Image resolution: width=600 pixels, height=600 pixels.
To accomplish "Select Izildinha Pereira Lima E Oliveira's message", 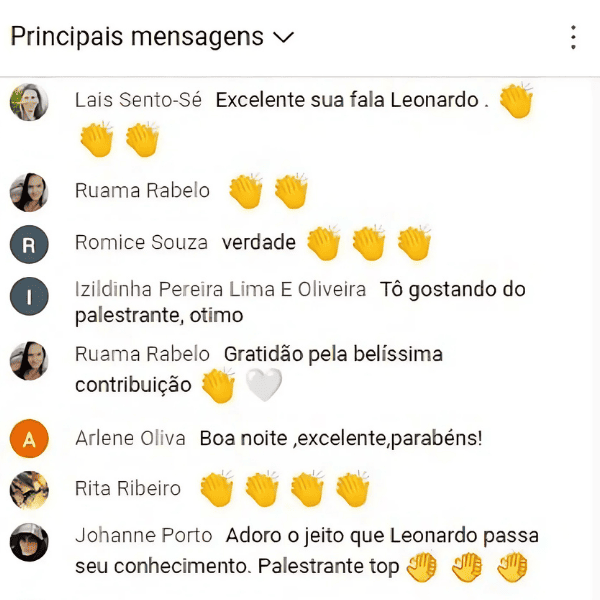I will (300, 302).
